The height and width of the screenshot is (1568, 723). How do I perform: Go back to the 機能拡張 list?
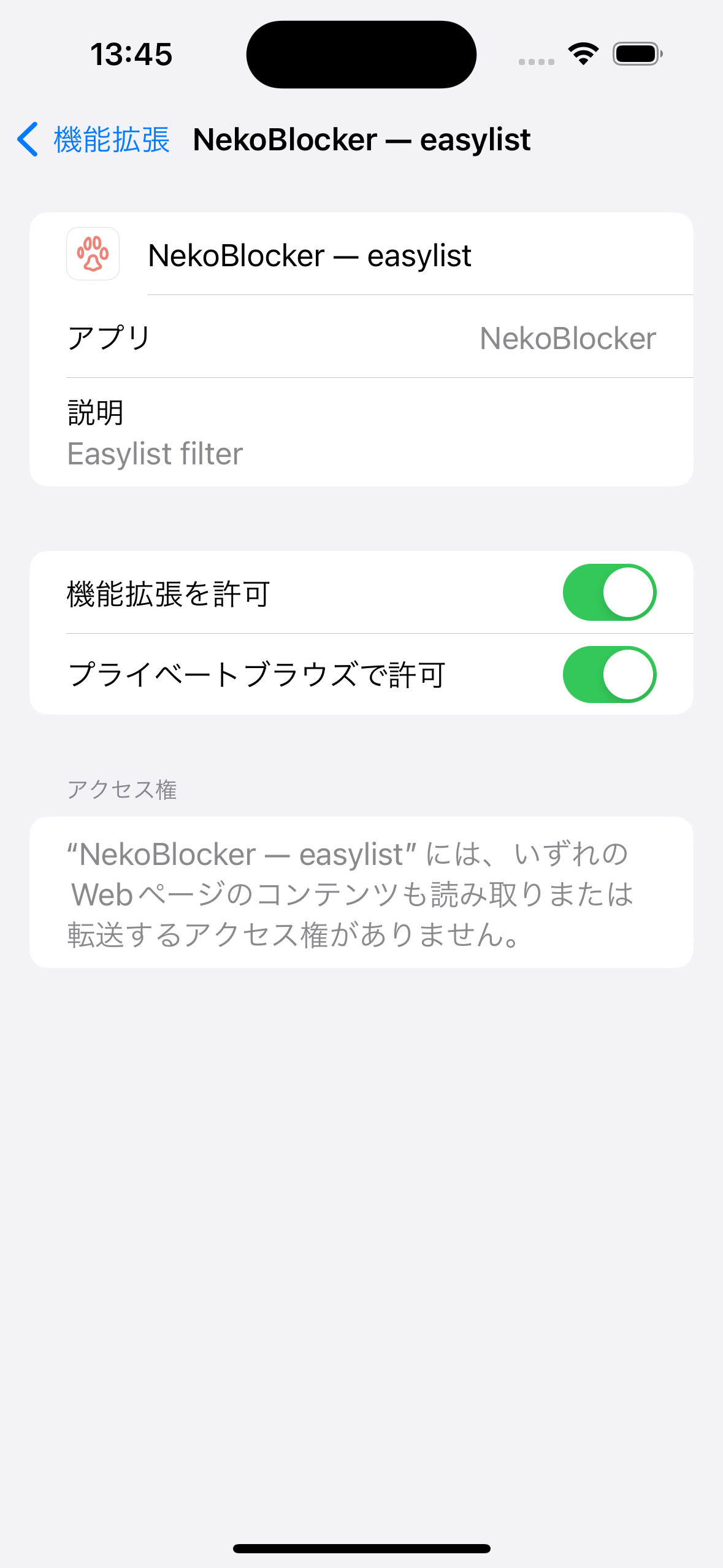click(93, 139)
